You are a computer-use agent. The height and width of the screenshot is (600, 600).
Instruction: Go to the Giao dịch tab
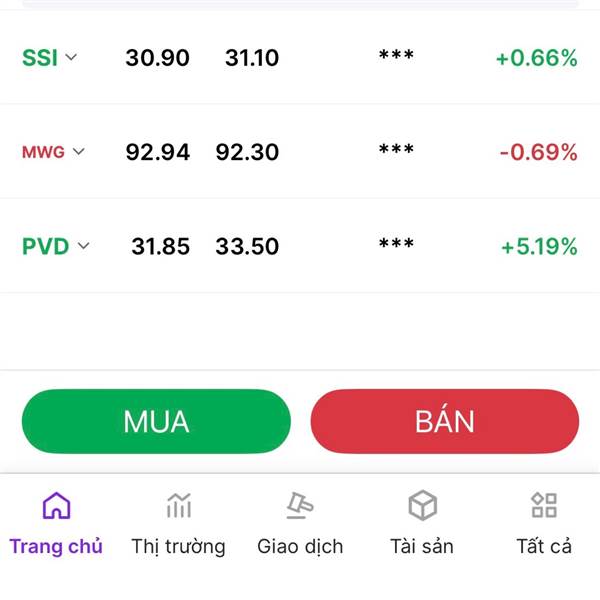(x=300, y=523)
